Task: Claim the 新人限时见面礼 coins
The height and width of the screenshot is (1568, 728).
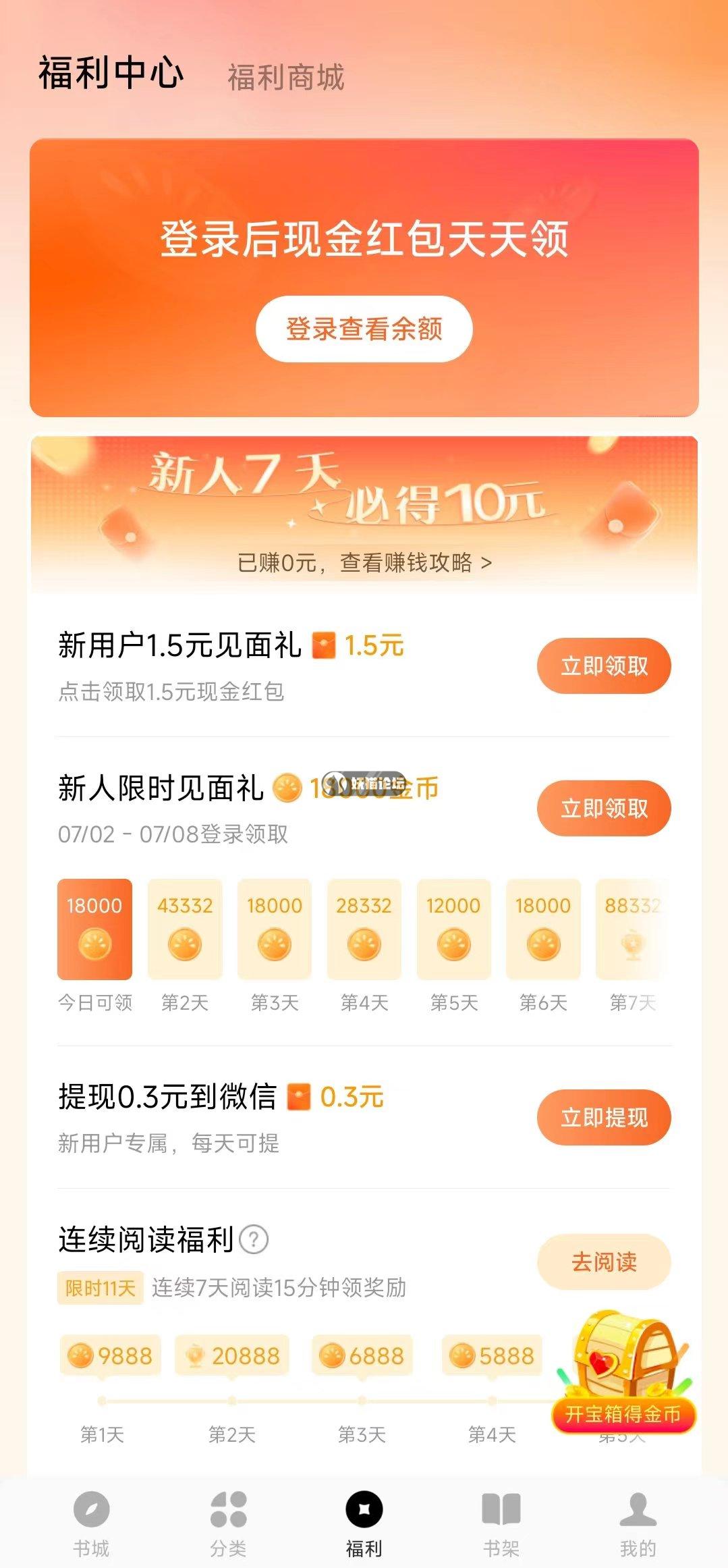Action: click(x=604, y=808)
